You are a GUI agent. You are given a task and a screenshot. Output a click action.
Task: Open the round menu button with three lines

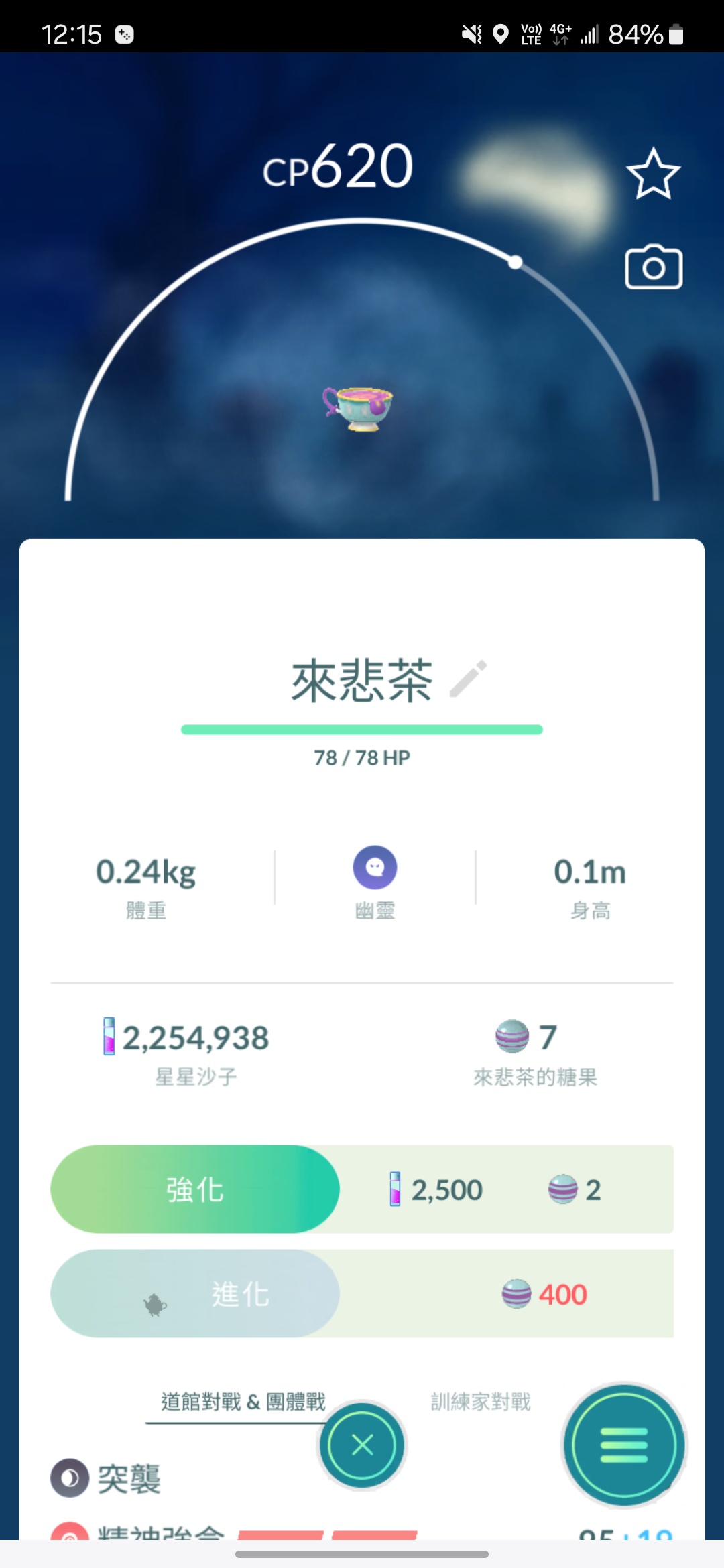[x=623, y=1445]
